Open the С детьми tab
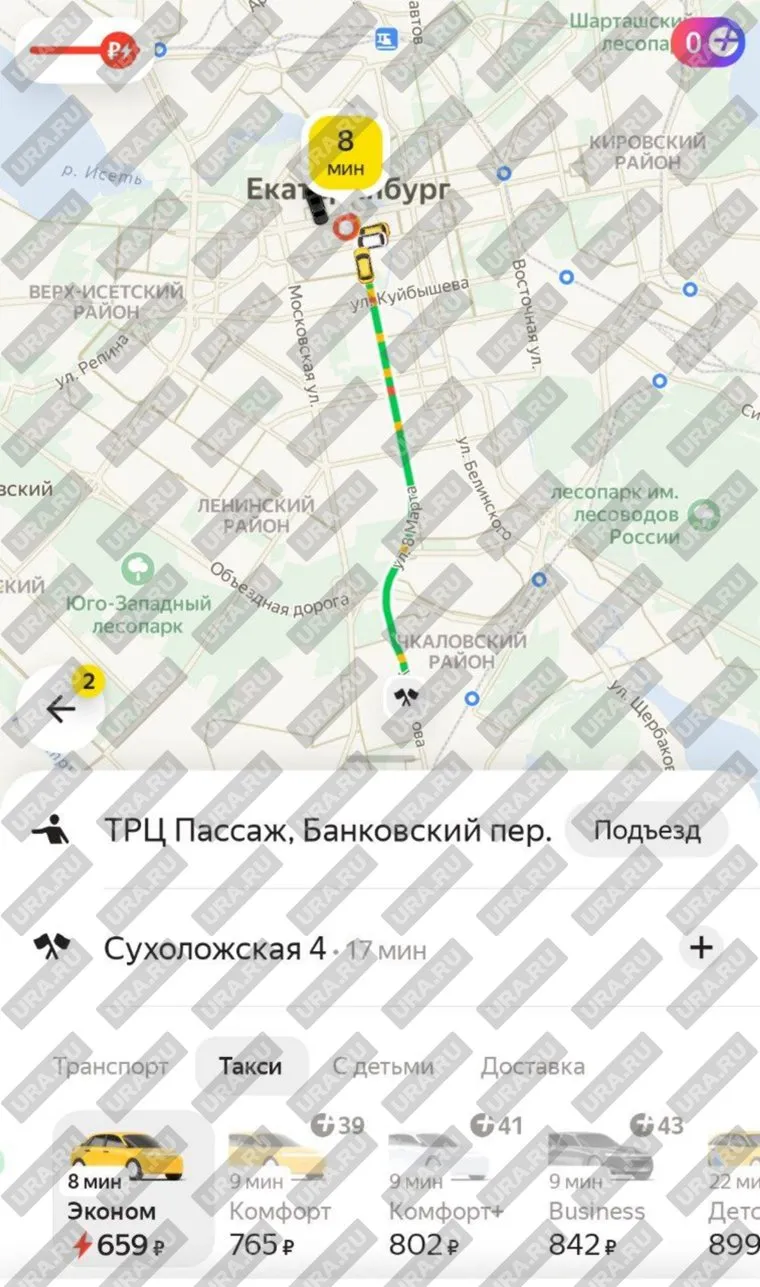Image resolution: width=760 pixels, height=1287 pixels. 383,1066
